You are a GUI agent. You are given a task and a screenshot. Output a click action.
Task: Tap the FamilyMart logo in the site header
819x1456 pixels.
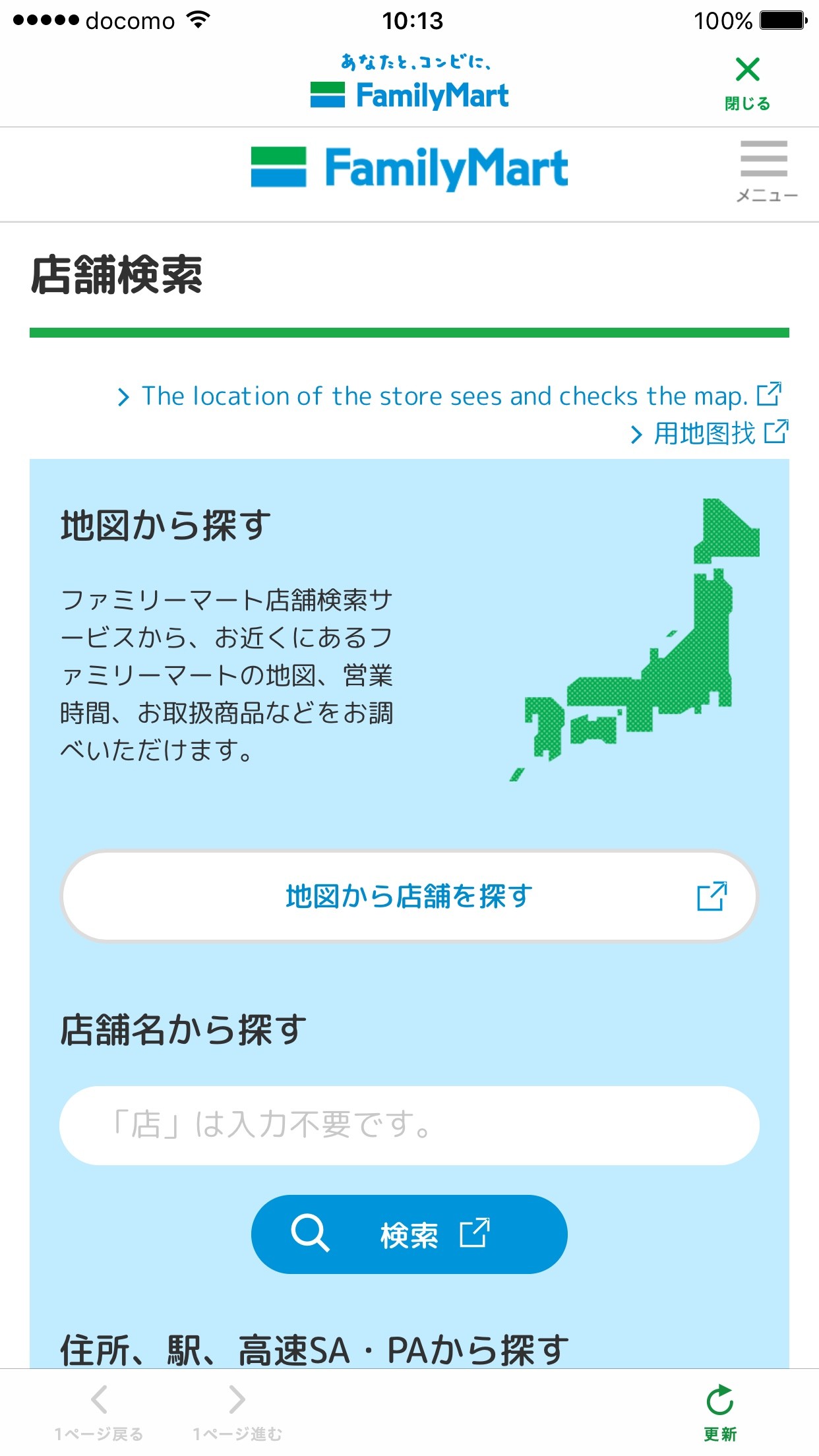coord(409,167)
